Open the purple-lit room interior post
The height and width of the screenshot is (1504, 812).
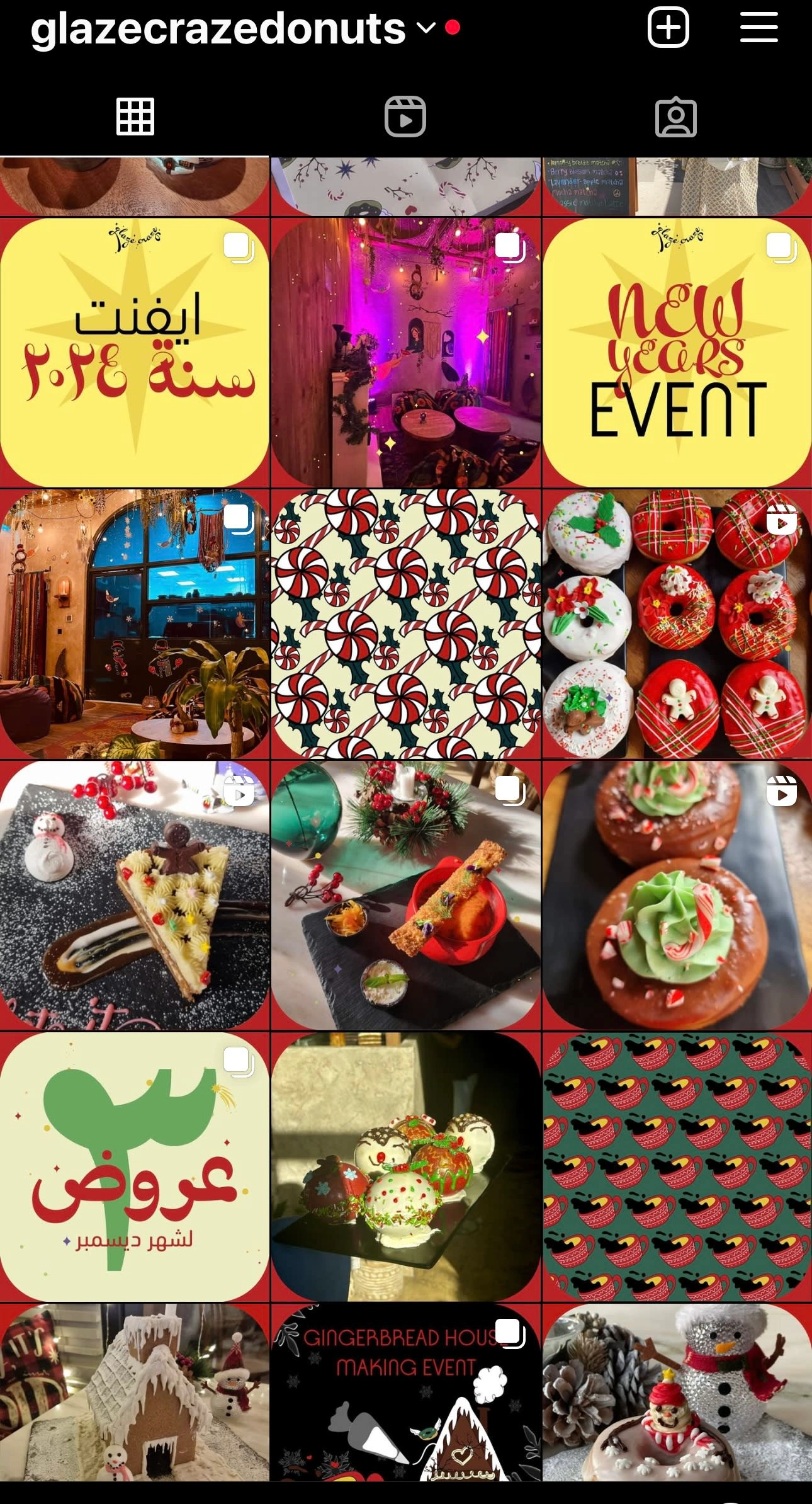click(405, 353)
